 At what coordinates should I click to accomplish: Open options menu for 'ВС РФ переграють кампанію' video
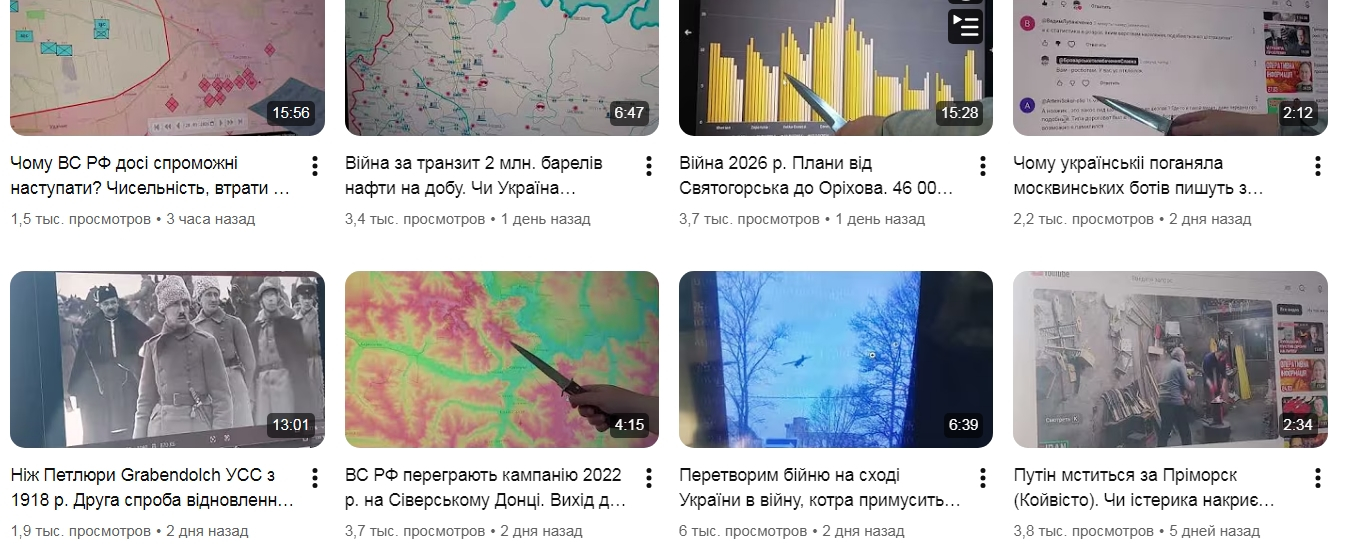[649, 478]
